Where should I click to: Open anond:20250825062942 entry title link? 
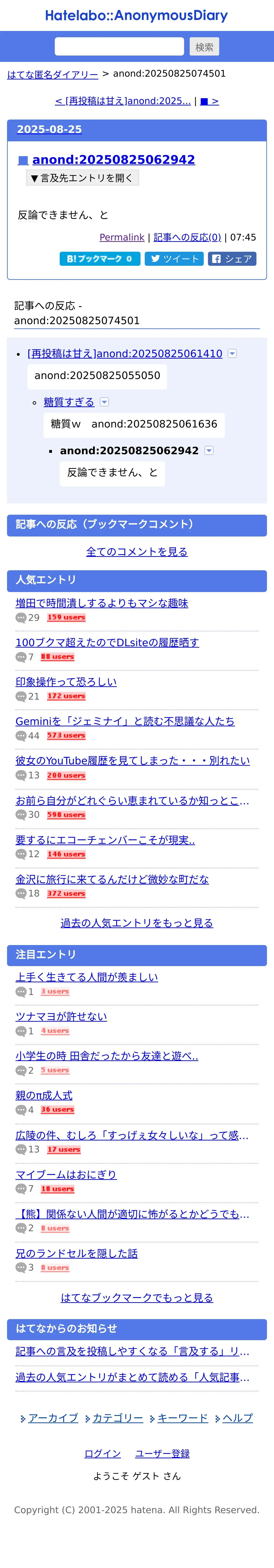[114, 159]
